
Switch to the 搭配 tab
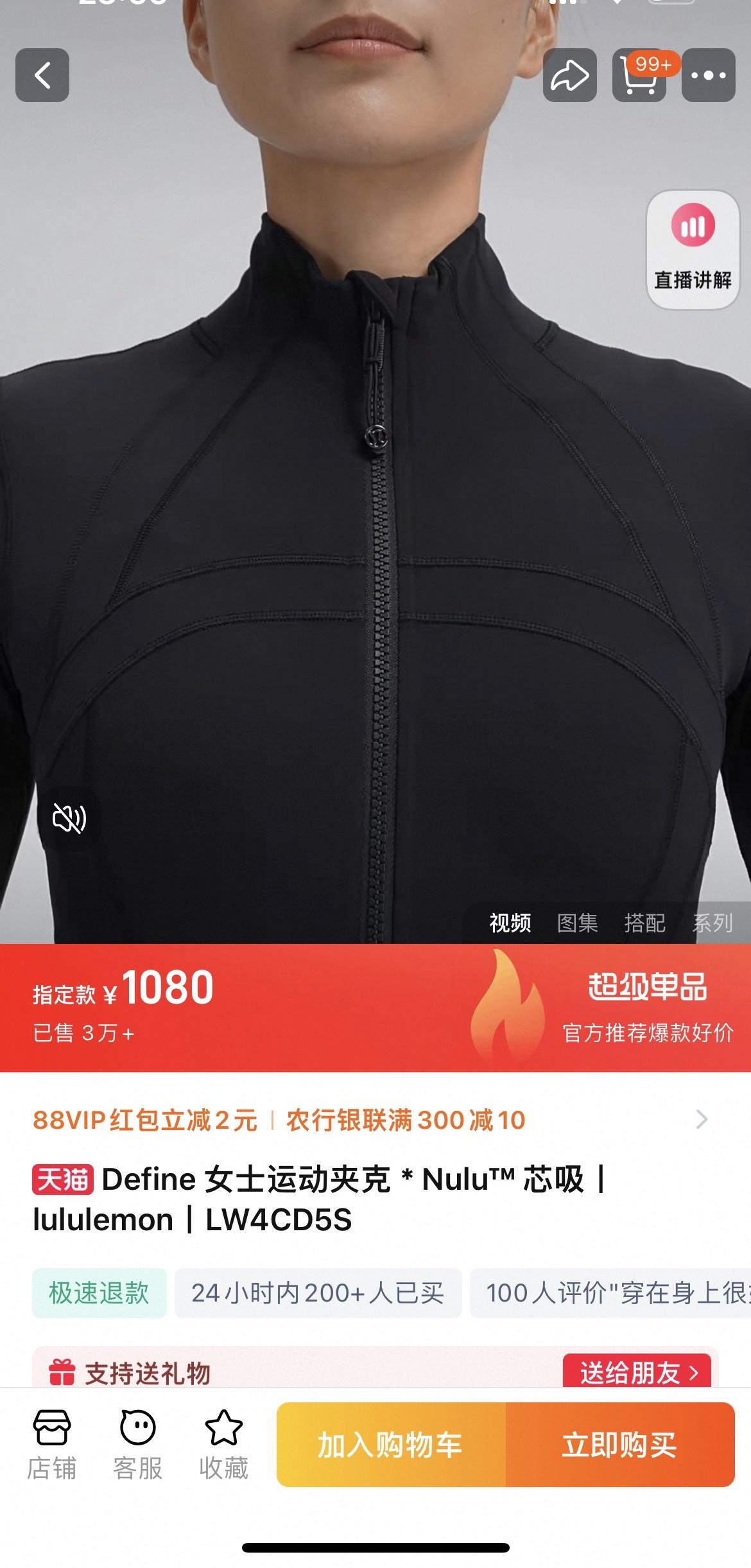pyautogui.click(x=644, y=923)
